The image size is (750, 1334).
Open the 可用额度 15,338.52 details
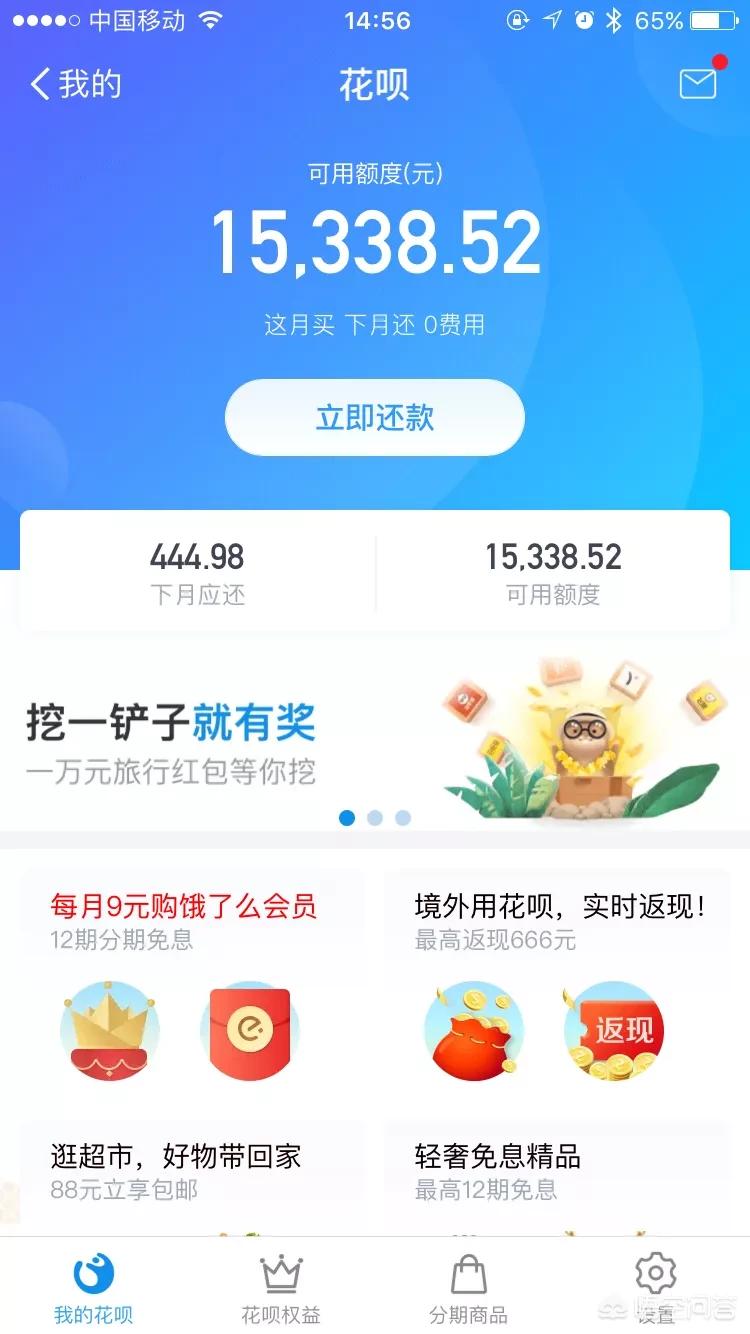pos(553,570)
